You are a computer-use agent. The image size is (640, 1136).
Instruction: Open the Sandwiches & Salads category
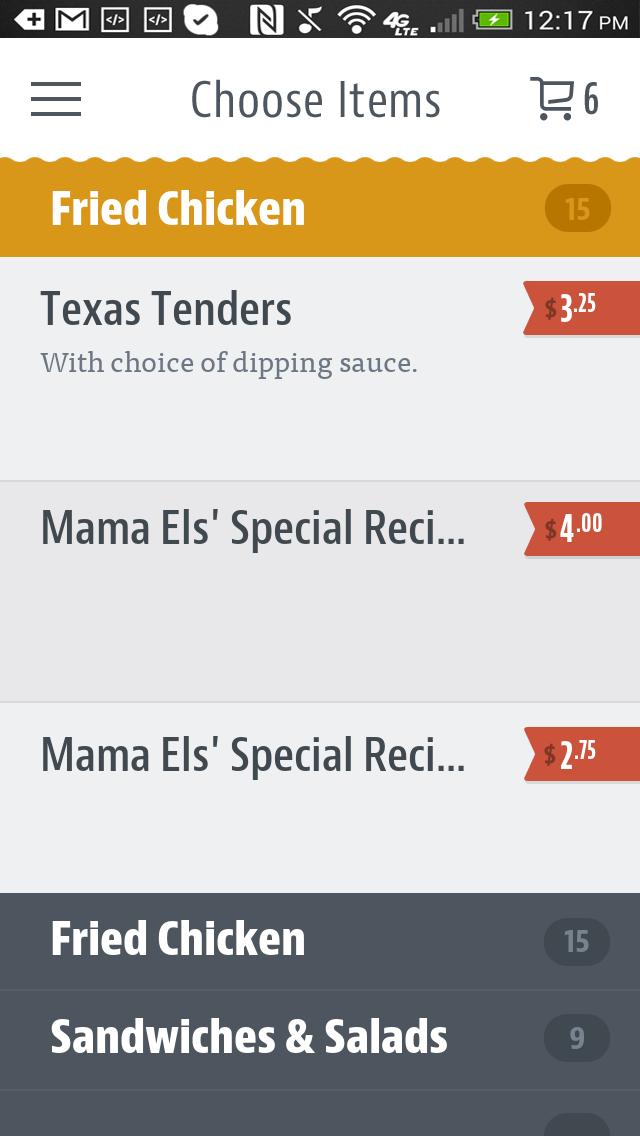320,1039
